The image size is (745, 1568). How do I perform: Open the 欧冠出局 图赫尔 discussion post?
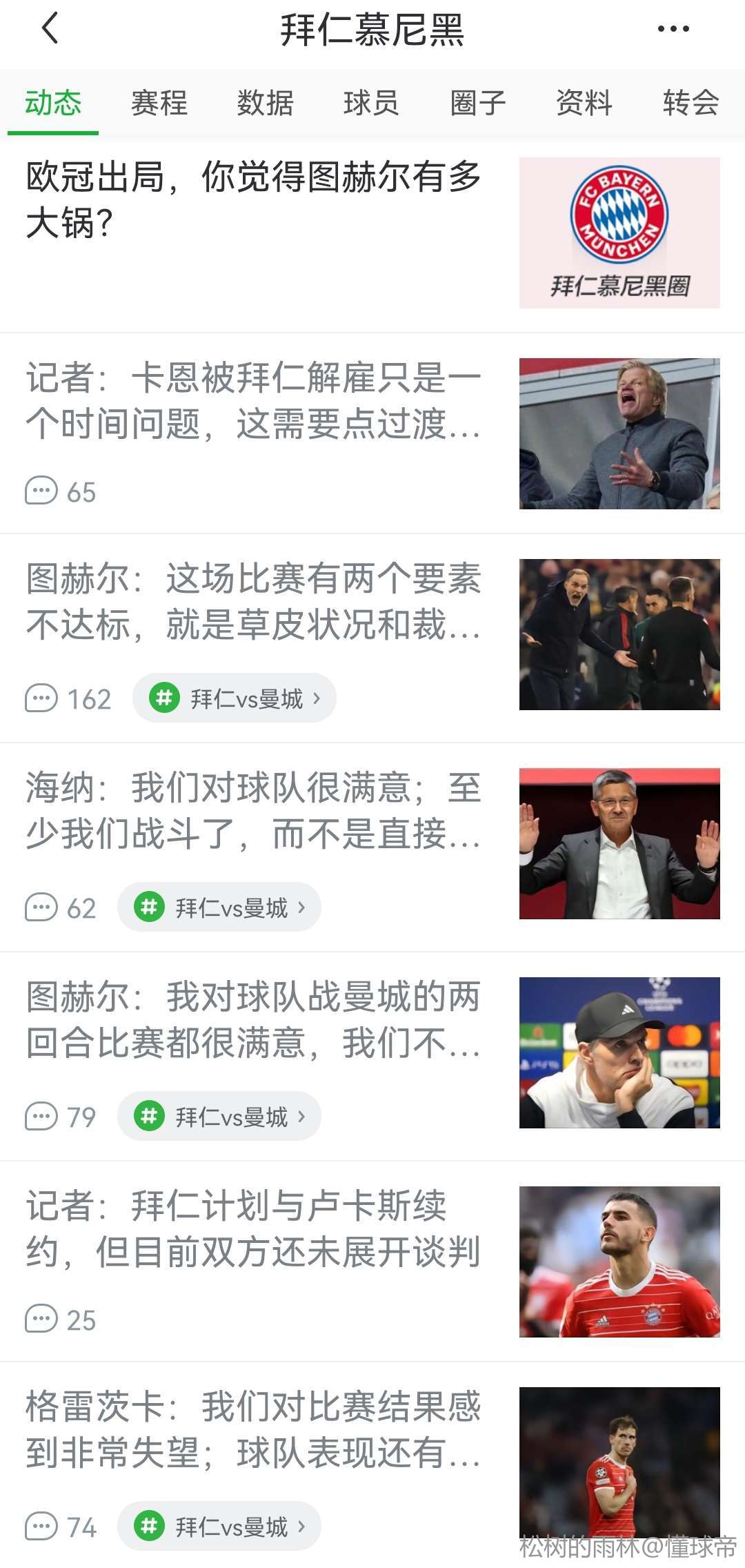coord(253,200)
